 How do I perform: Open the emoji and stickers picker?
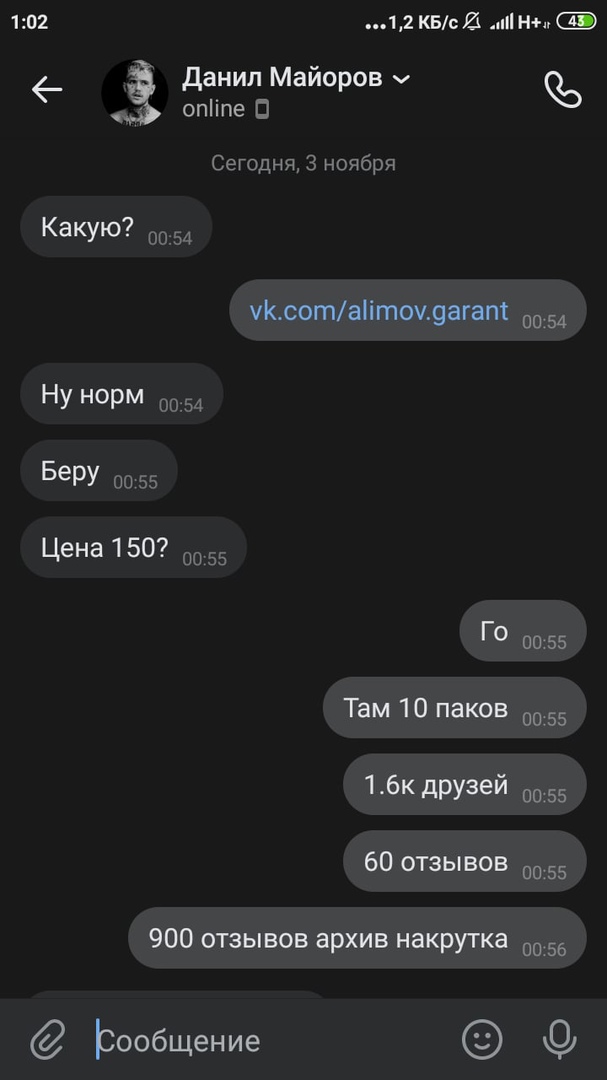coord(482,1040)
